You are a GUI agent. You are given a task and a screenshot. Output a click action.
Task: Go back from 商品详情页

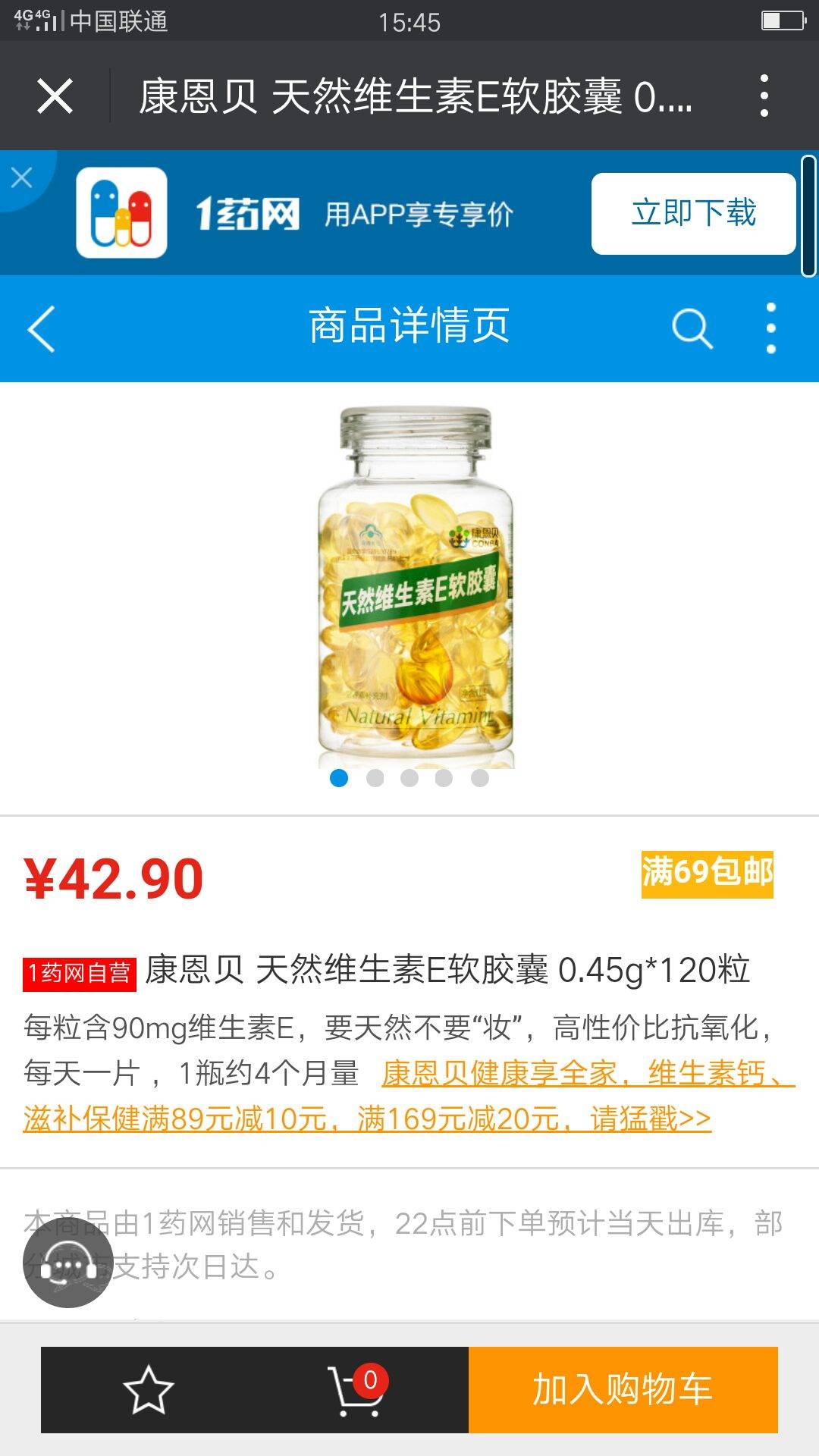pos(42,328)
